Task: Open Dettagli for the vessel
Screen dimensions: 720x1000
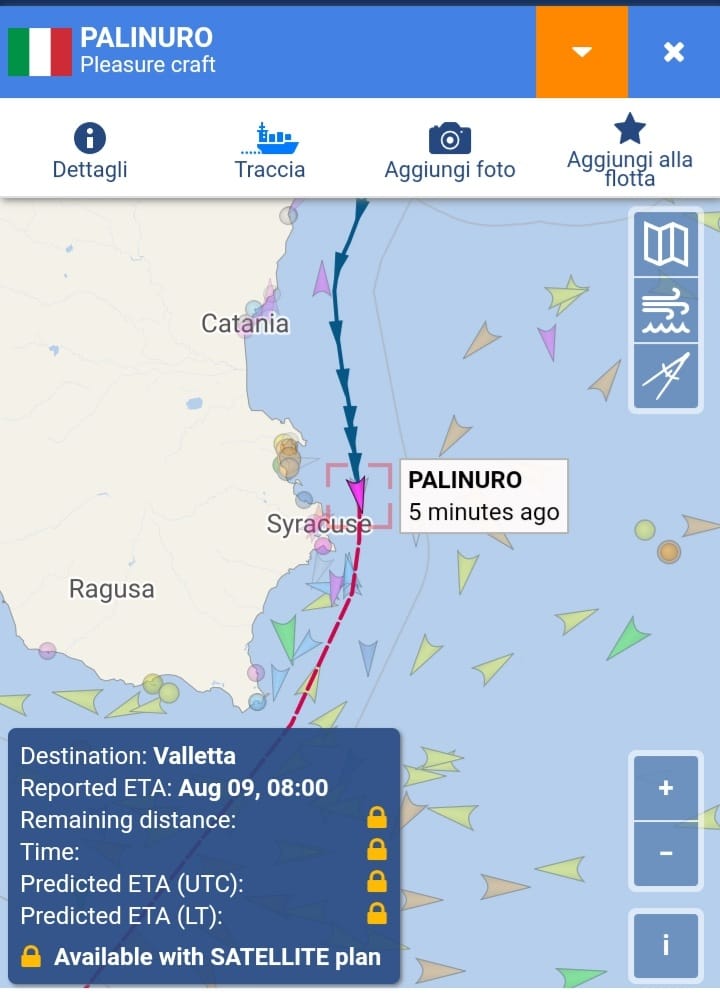Action: coord(90,150)
